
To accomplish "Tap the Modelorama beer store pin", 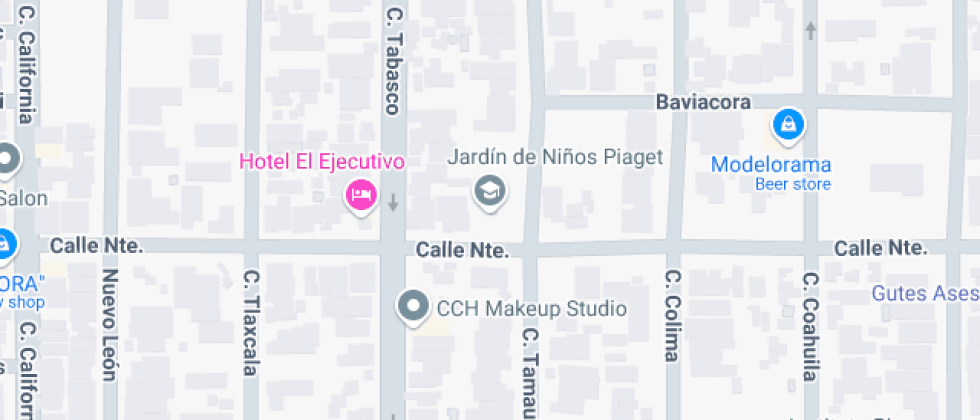I will click(x=789, y=125).
